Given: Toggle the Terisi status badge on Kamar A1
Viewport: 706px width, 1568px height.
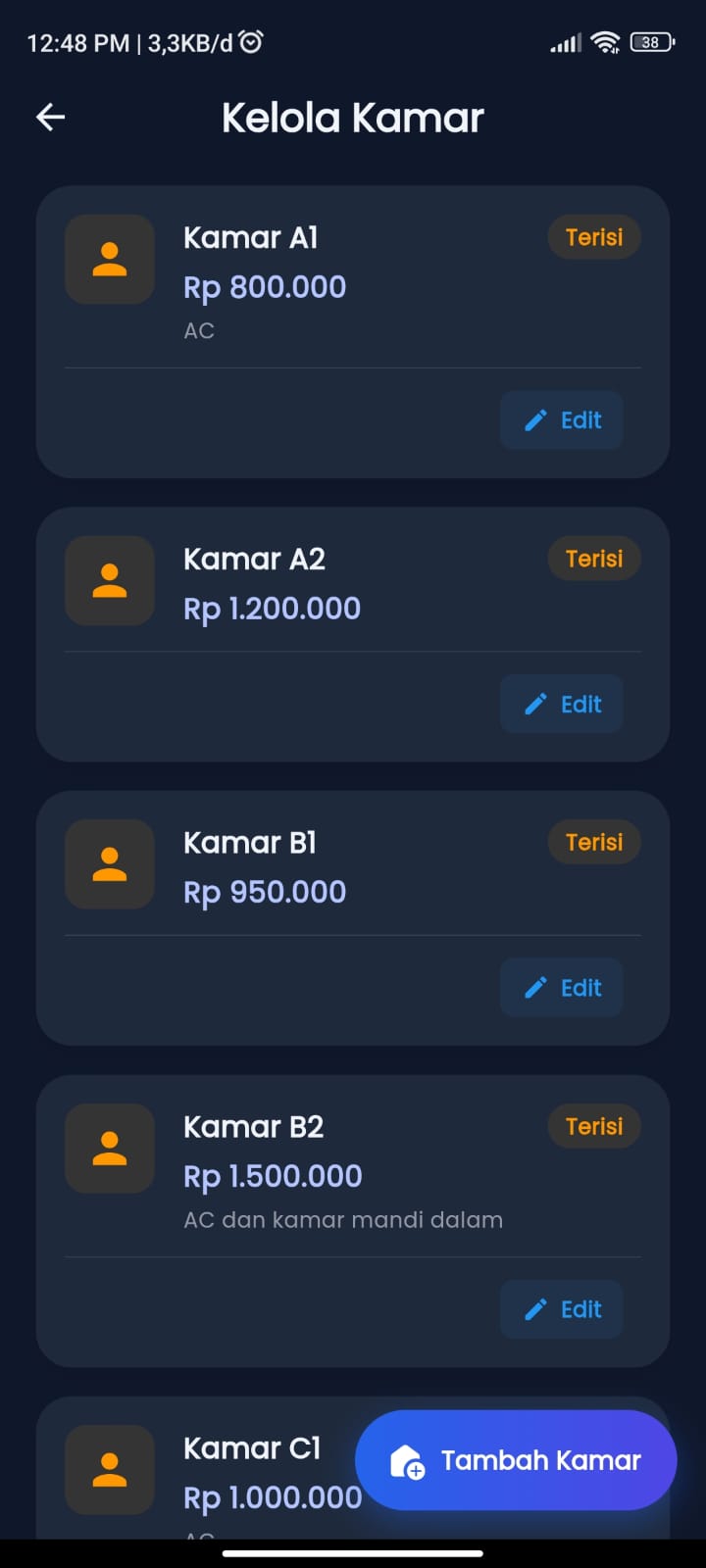Looking at the screenshot, I should click(593, 236).
